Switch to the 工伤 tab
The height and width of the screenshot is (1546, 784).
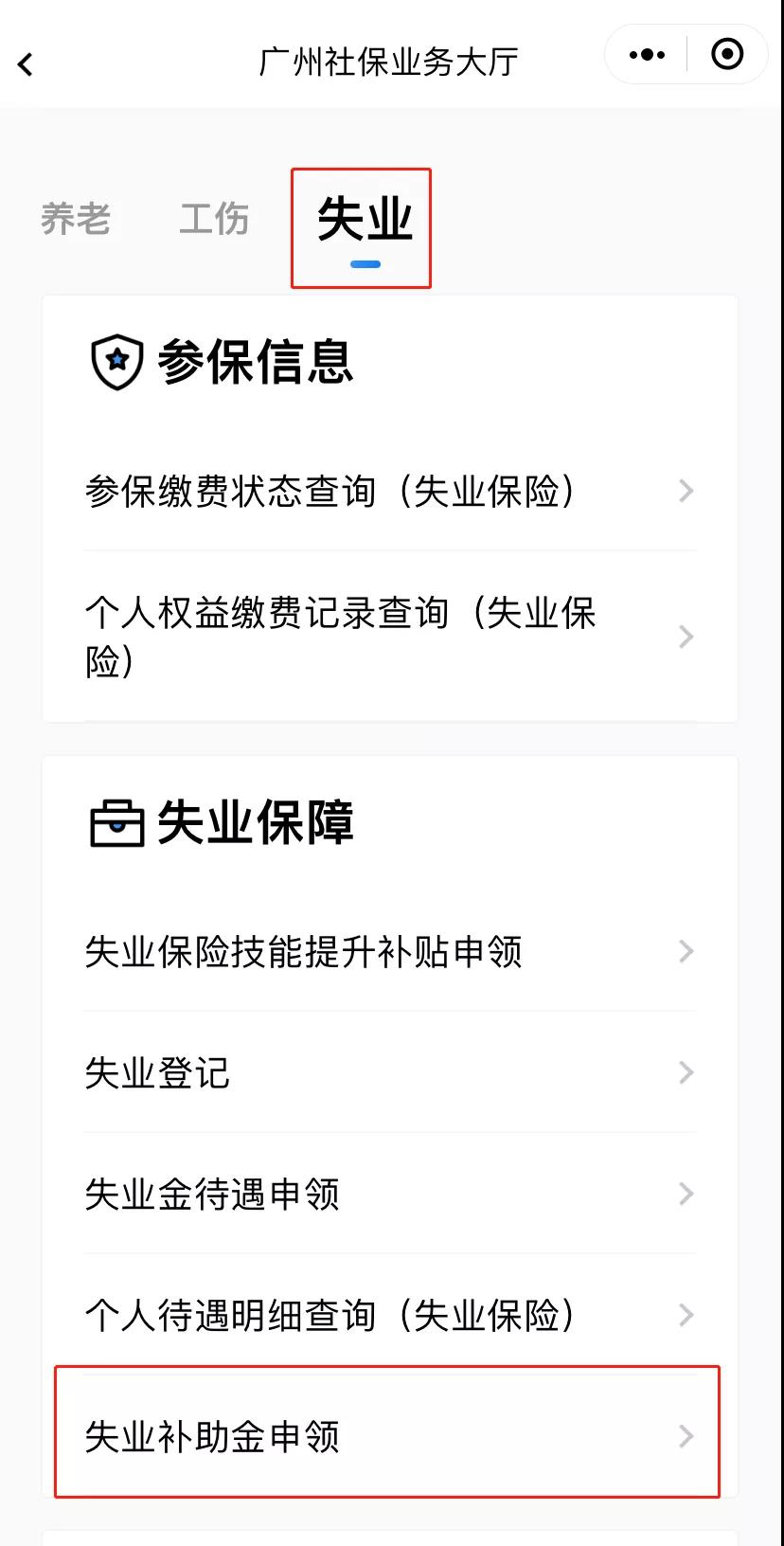(x=214, y=220)
